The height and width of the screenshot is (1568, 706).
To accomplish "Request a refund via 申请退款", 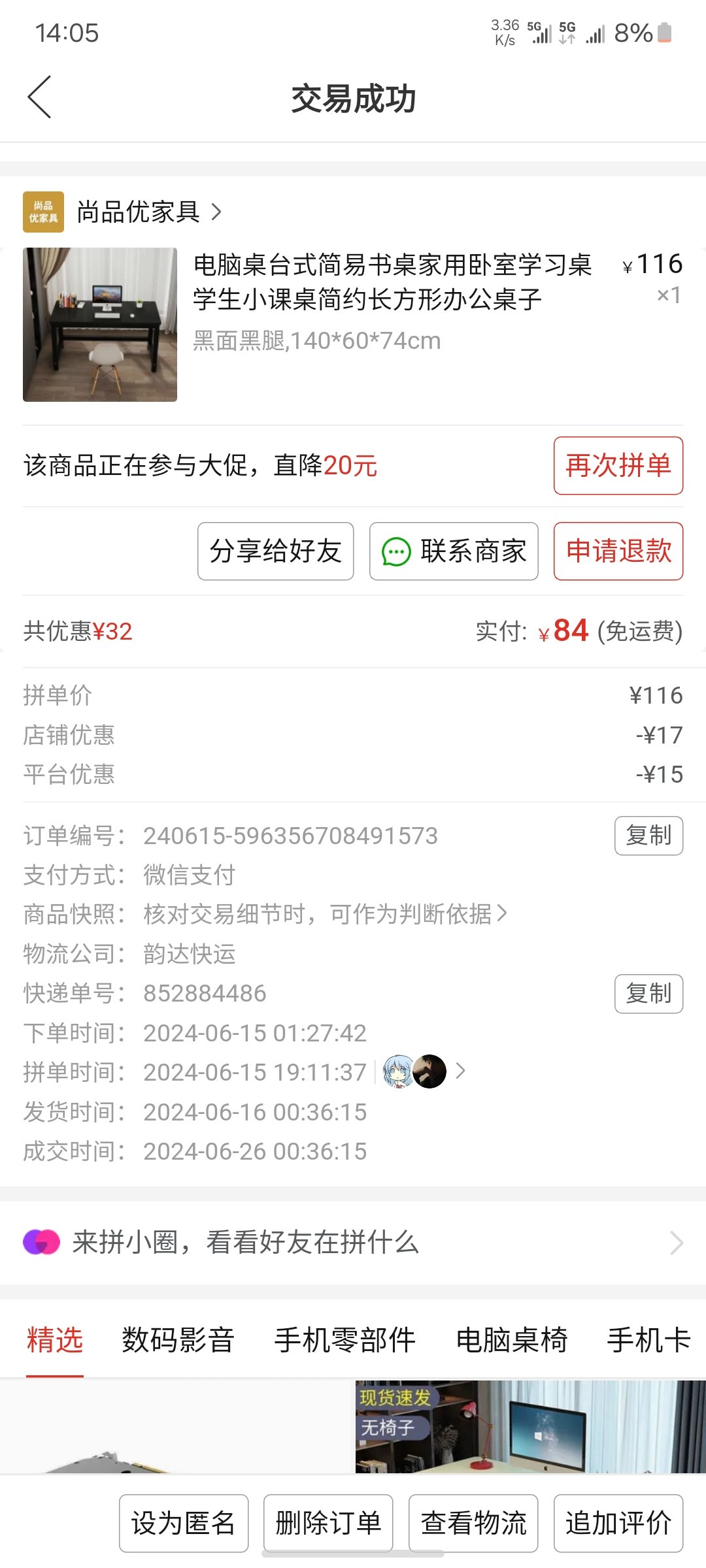I will coord(618,551).
